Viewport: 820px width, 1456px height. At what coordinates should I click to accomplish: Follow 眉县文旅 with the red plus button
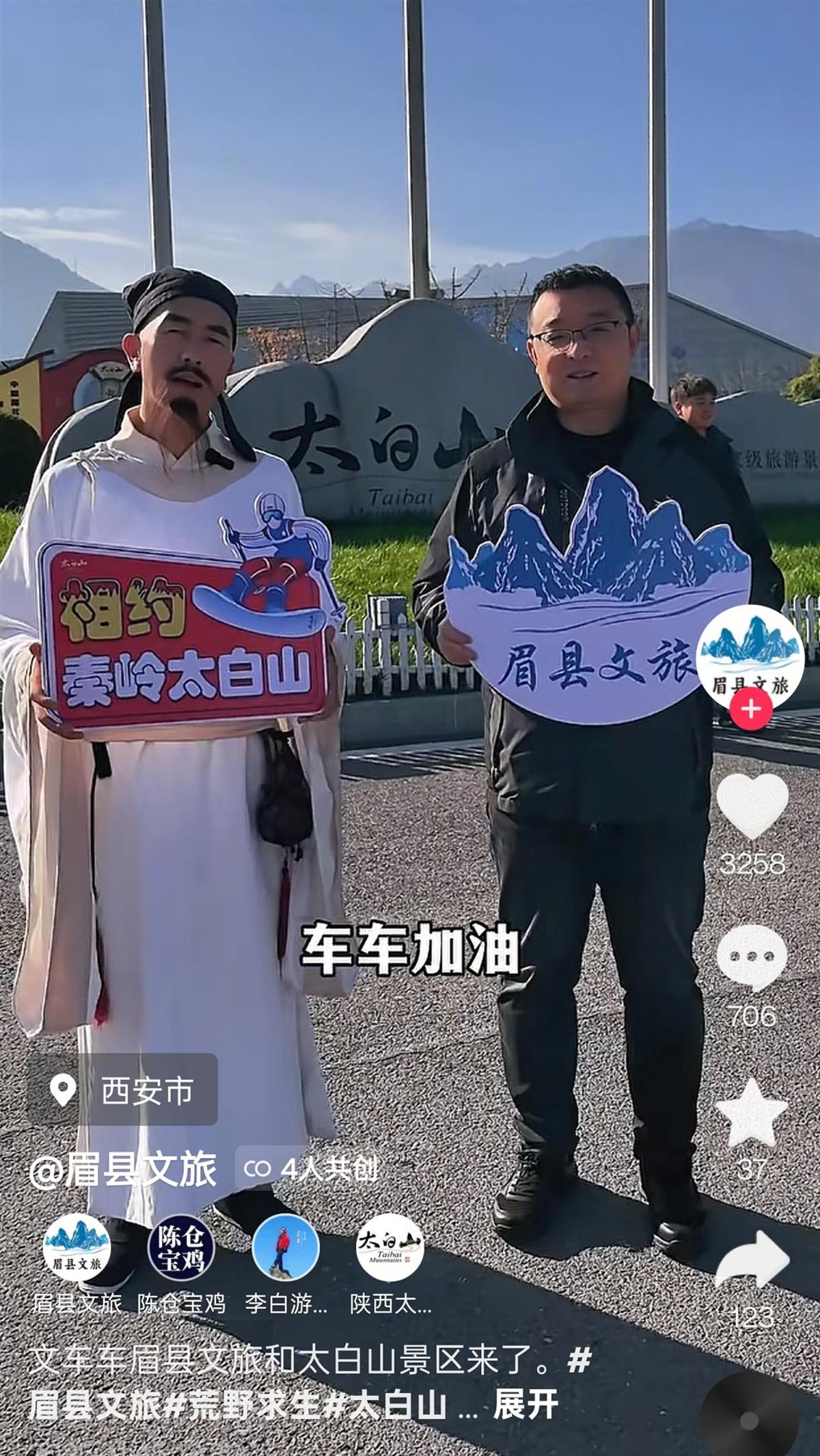click(x=751, y=709)
